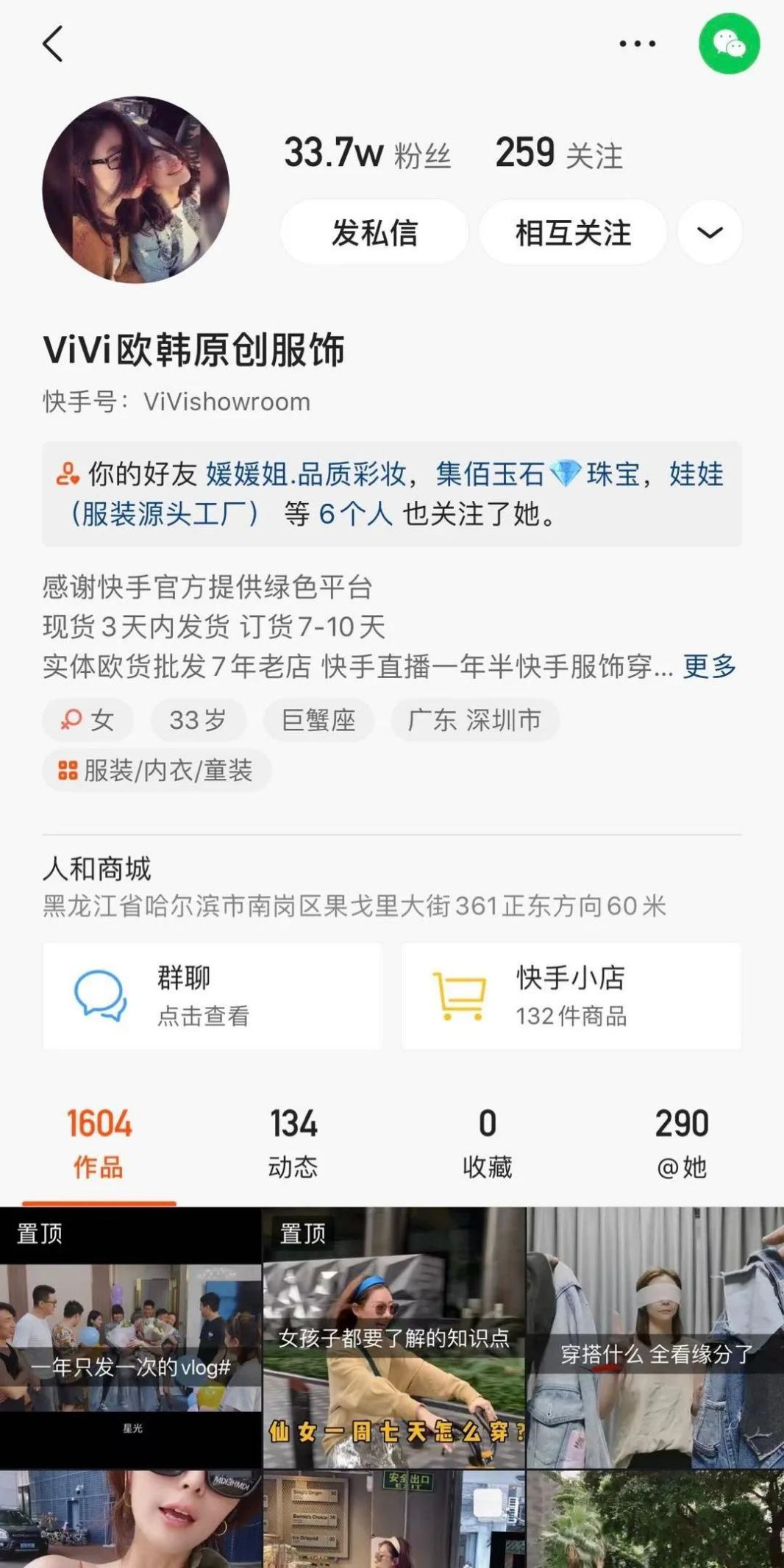
Task: Open the 群聊 group chat card
Action: click(213, 996)
